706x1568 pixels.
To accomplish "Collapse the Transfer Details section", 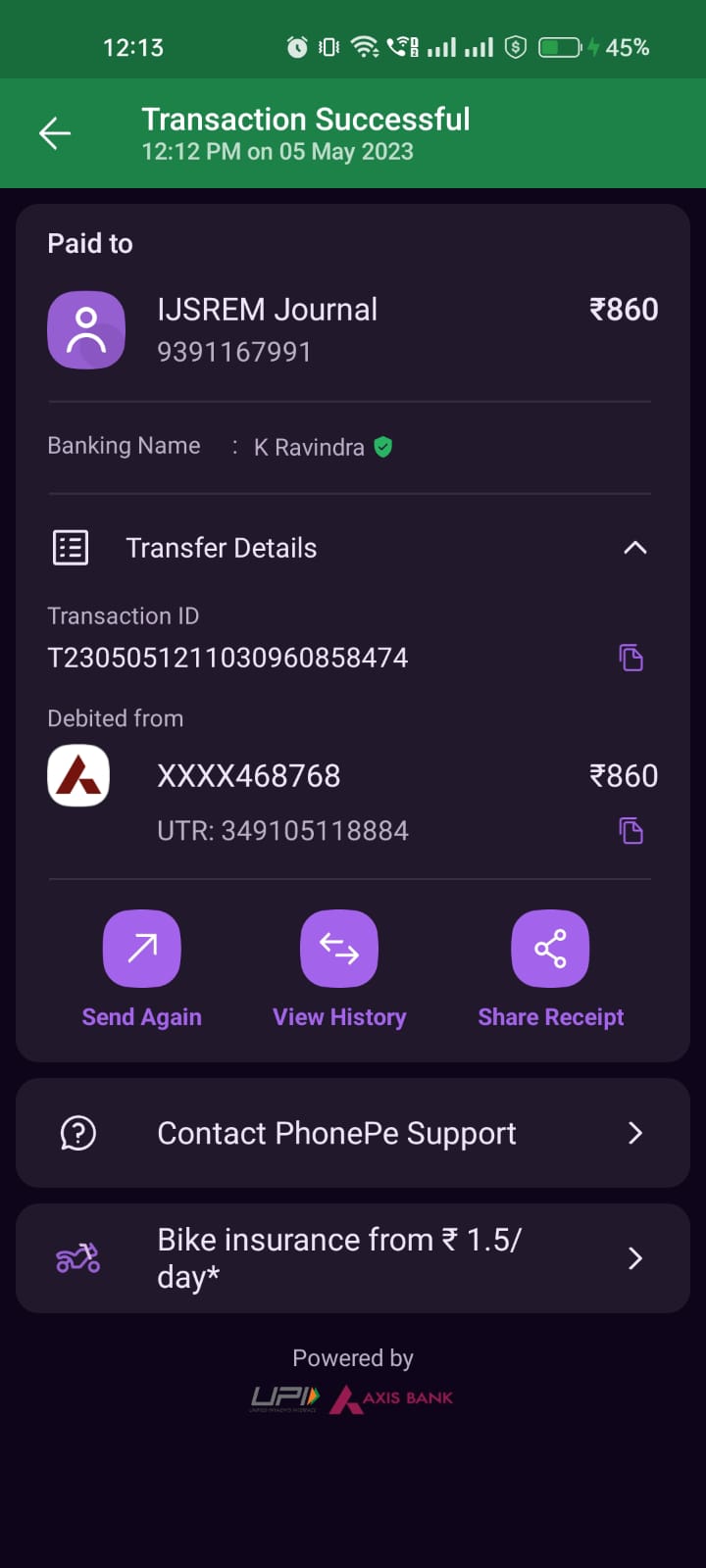I will pyautogui.click(x=634, y=548).
